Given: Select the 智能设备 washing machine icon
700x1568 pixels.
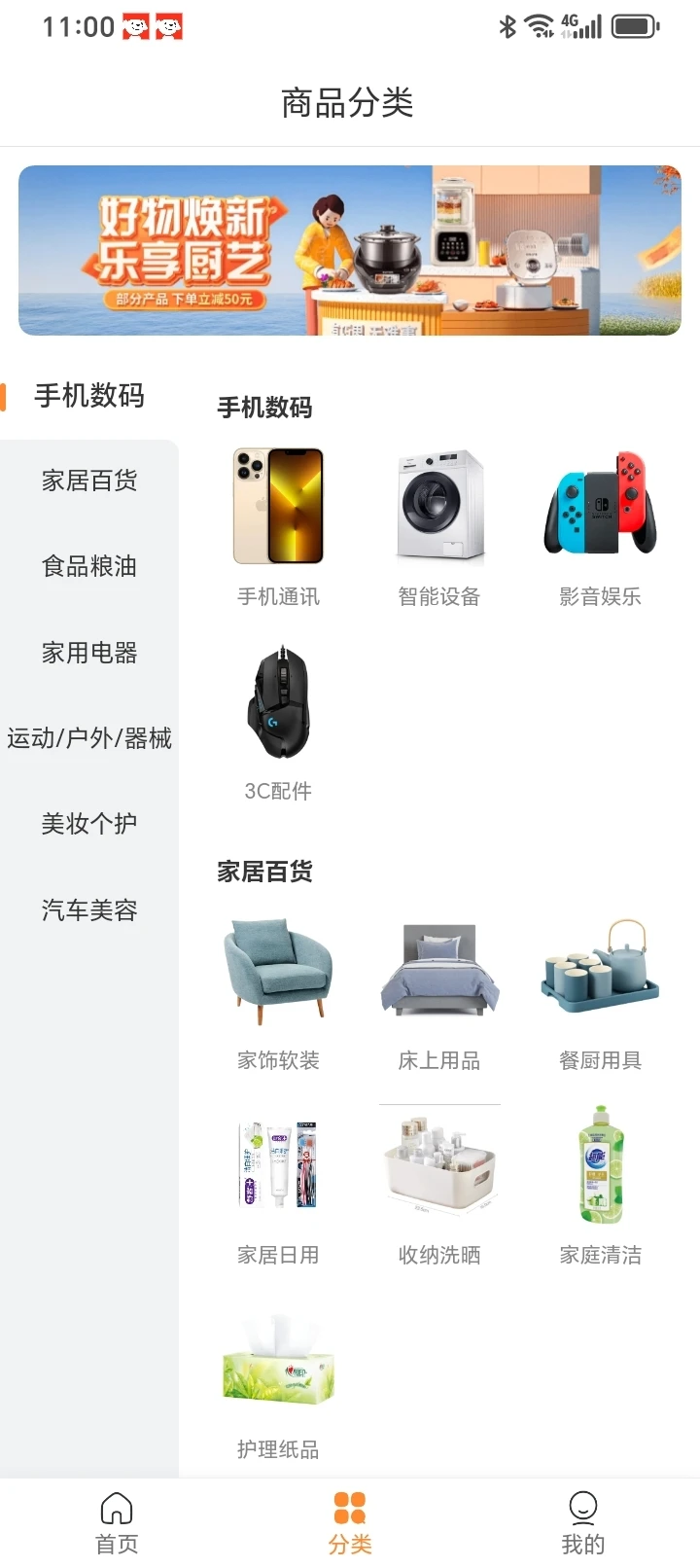Looking at the screenshot, I should [438, 505].
